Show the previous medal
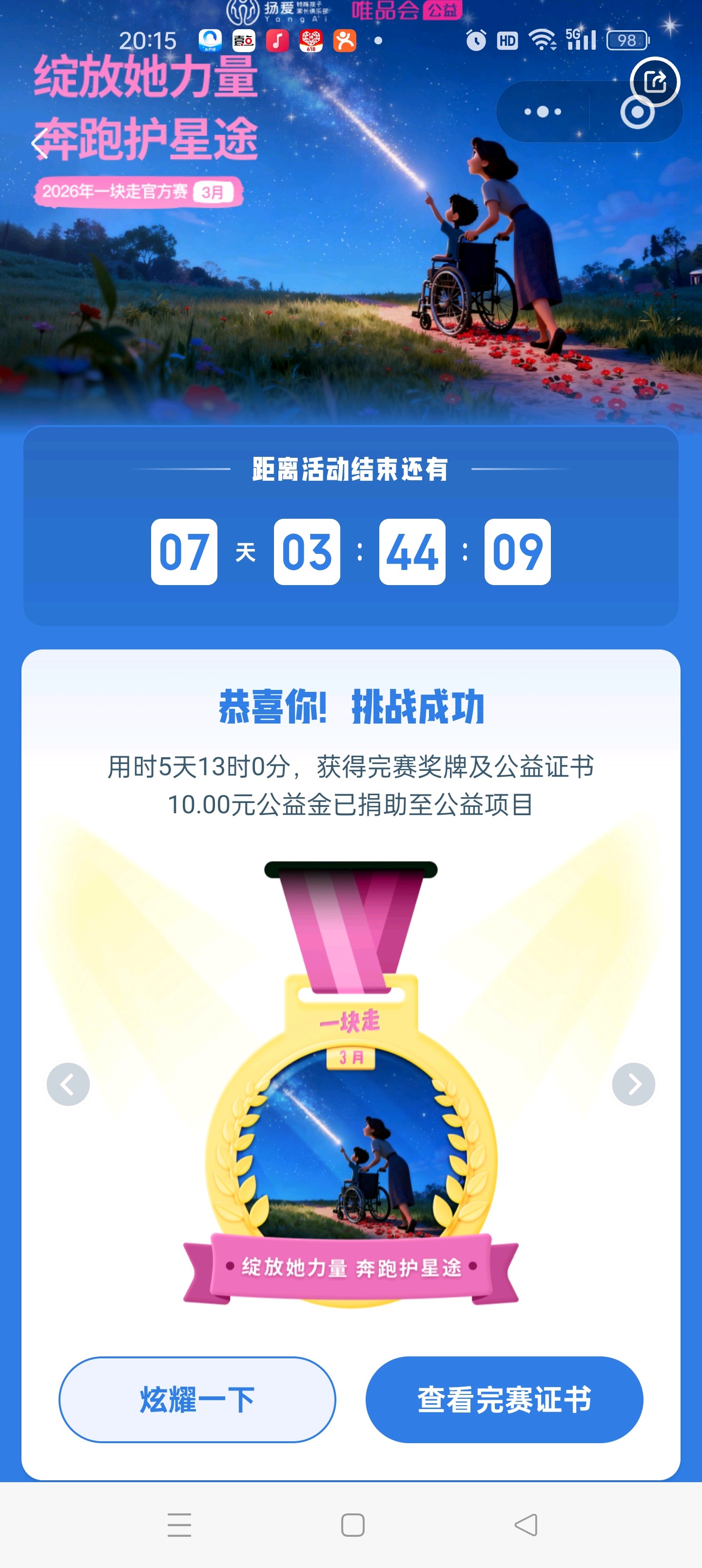This screenshot has width=702, height=1568. (x=68, y=1084)
